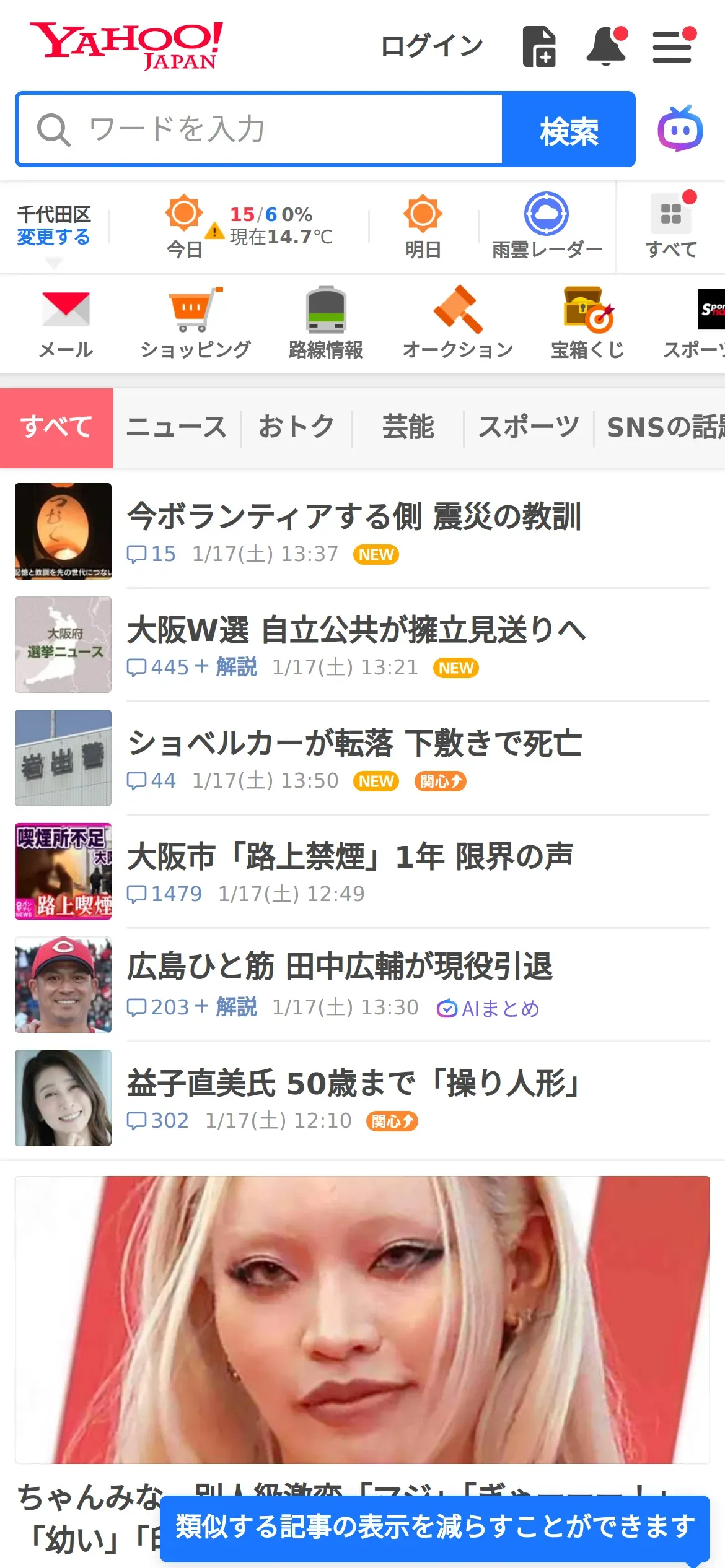The height and width of the screenshot is (1568, 725).
Task: Open 広島ひと筋 田中広輔が現役引退 story
Action: 340,967
